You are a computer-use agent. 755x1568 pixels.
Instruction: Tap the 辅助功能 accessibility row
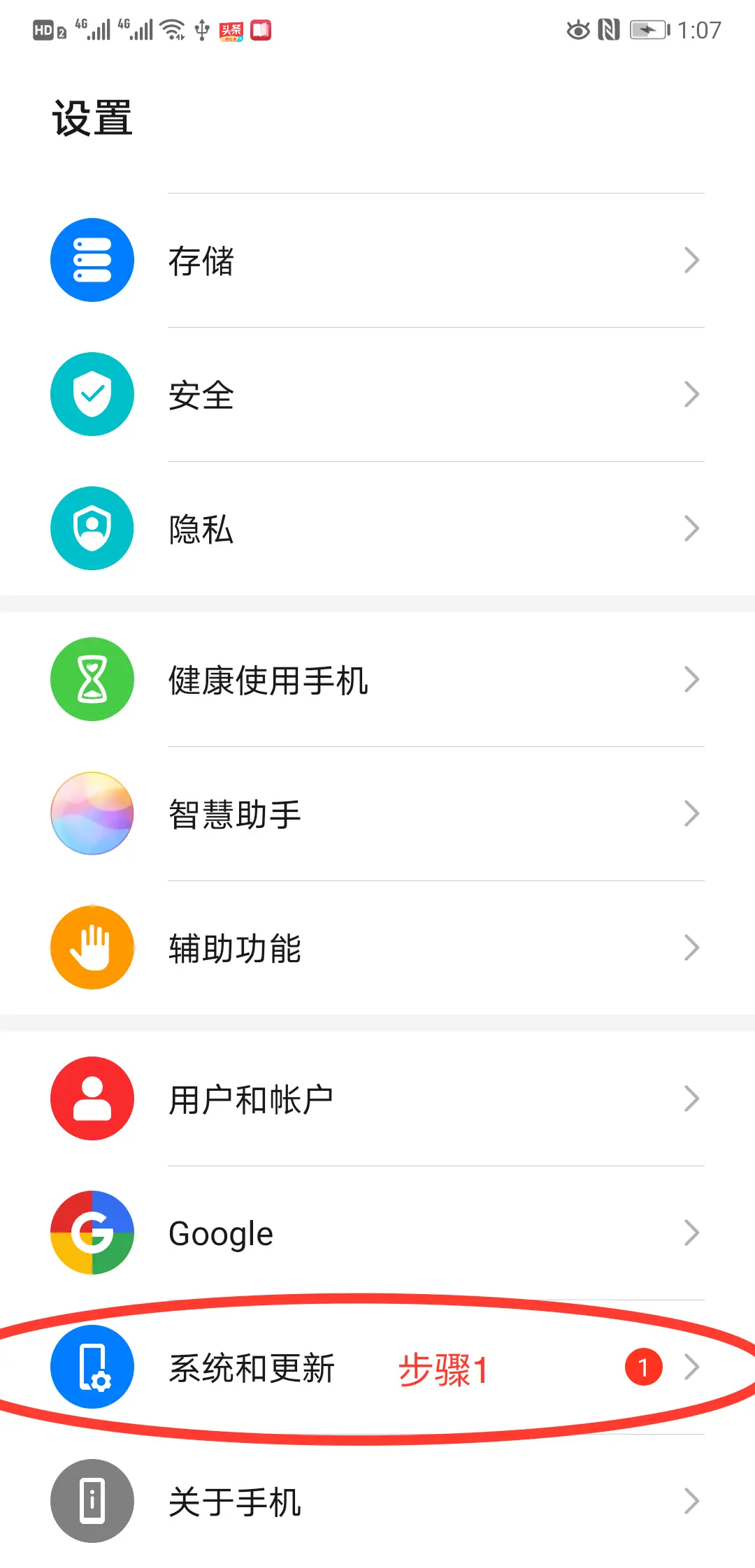(x=377, y=948)
